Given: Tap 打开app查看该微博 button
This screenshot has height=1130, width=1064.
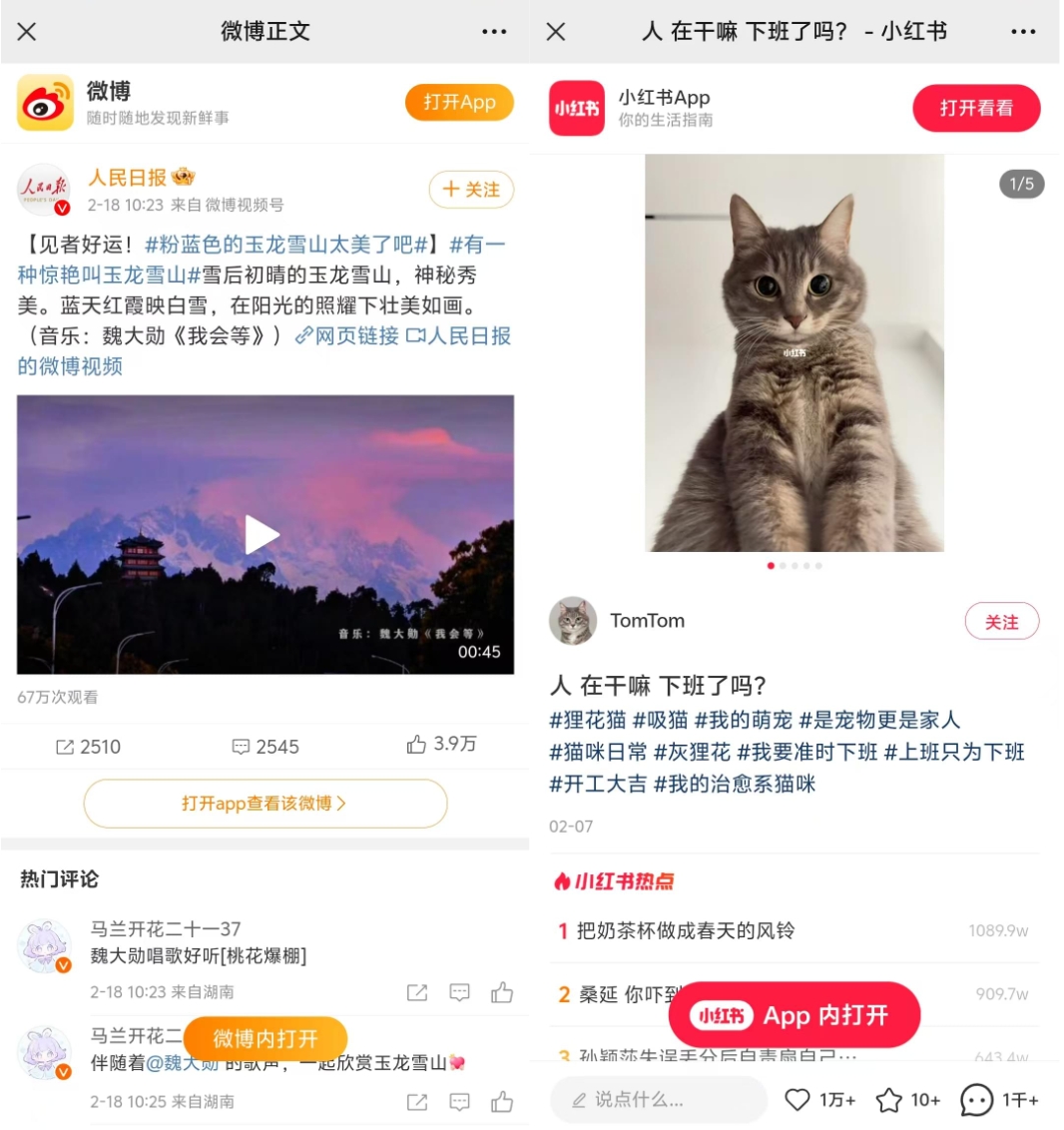Looking at the screenshot, I should [265, 804].
